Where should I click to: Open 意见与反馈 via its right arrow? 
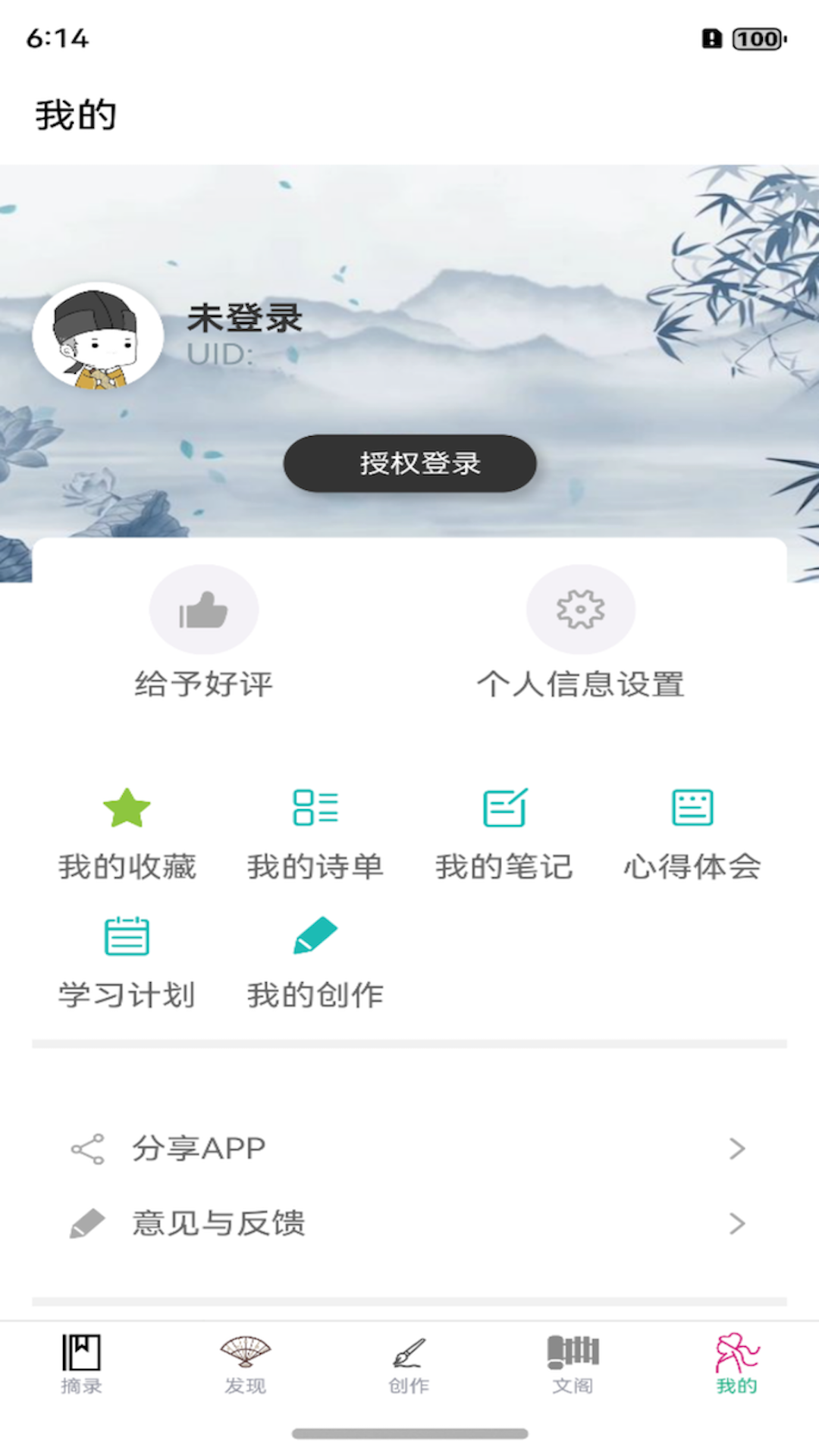(x=736, y=1222)
